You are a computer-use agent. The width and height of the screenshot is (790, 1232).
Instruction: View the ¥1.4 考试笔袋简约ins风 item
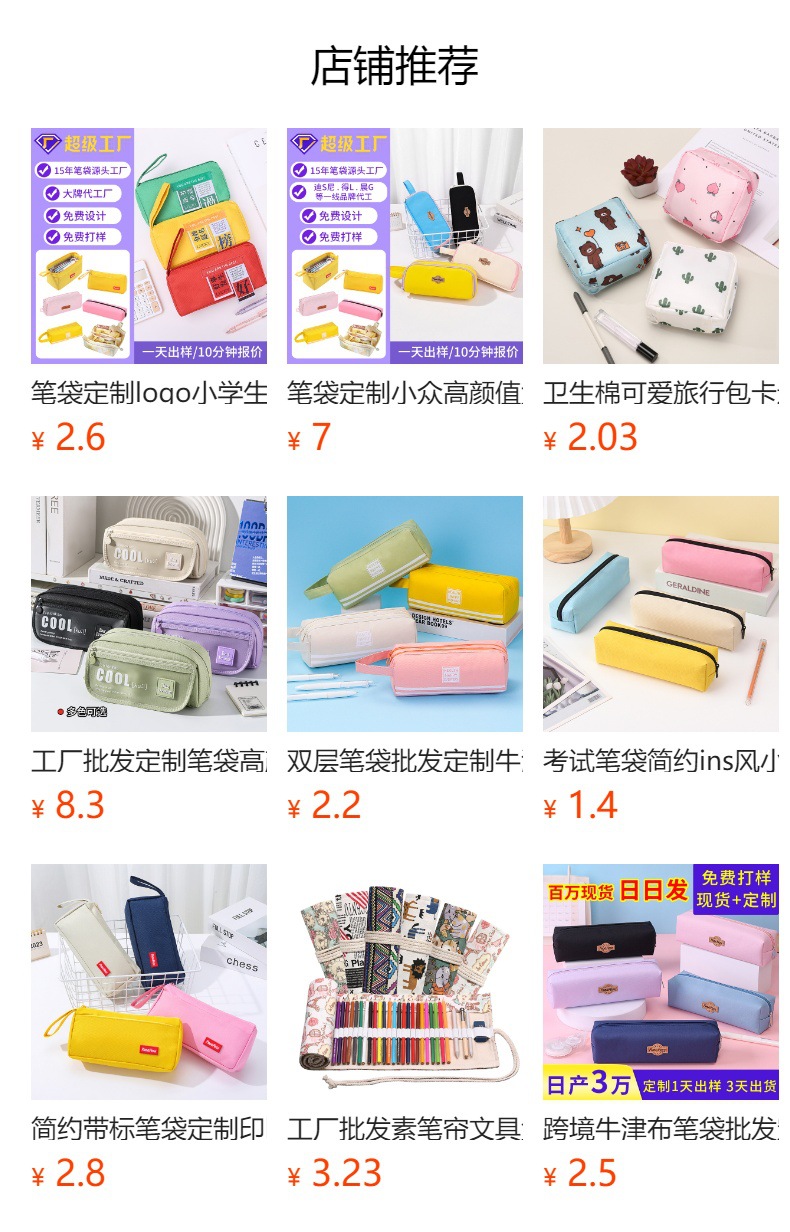(661, 614)
